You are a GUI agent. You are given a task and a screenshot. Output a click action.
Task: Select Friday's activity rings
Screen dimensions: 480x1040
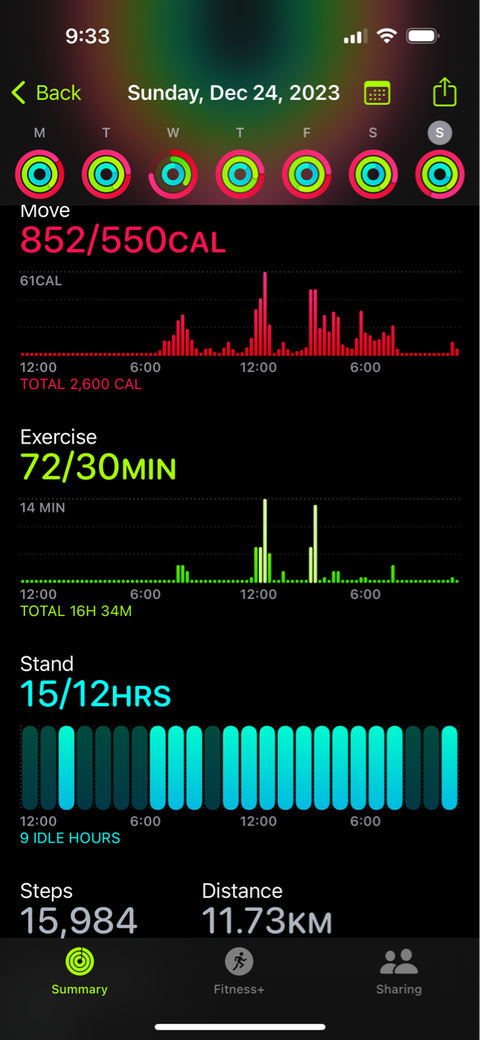306,174
